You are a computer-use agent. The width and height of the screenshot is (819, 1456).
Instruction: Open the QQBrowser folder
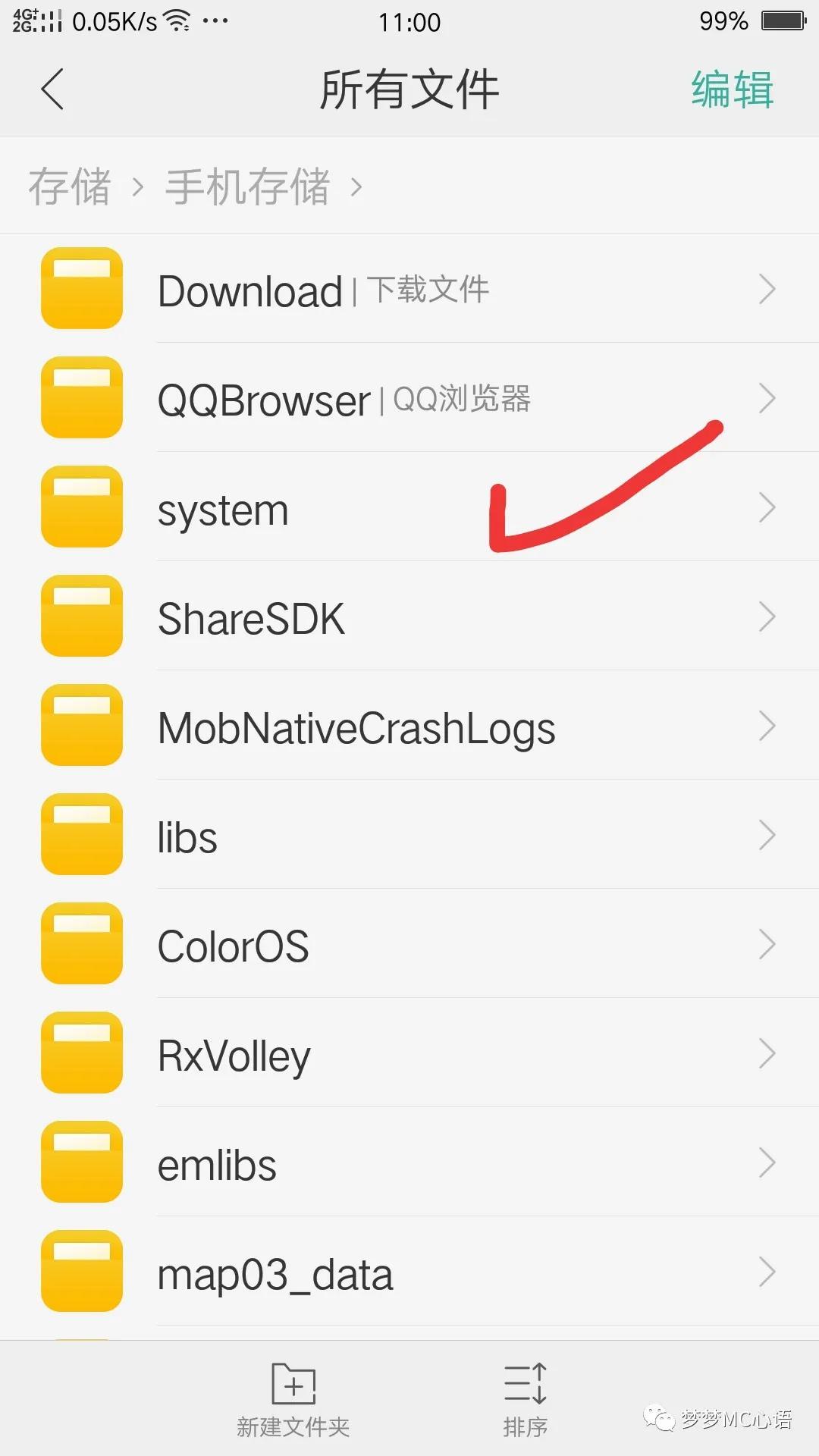click(409, 399)
